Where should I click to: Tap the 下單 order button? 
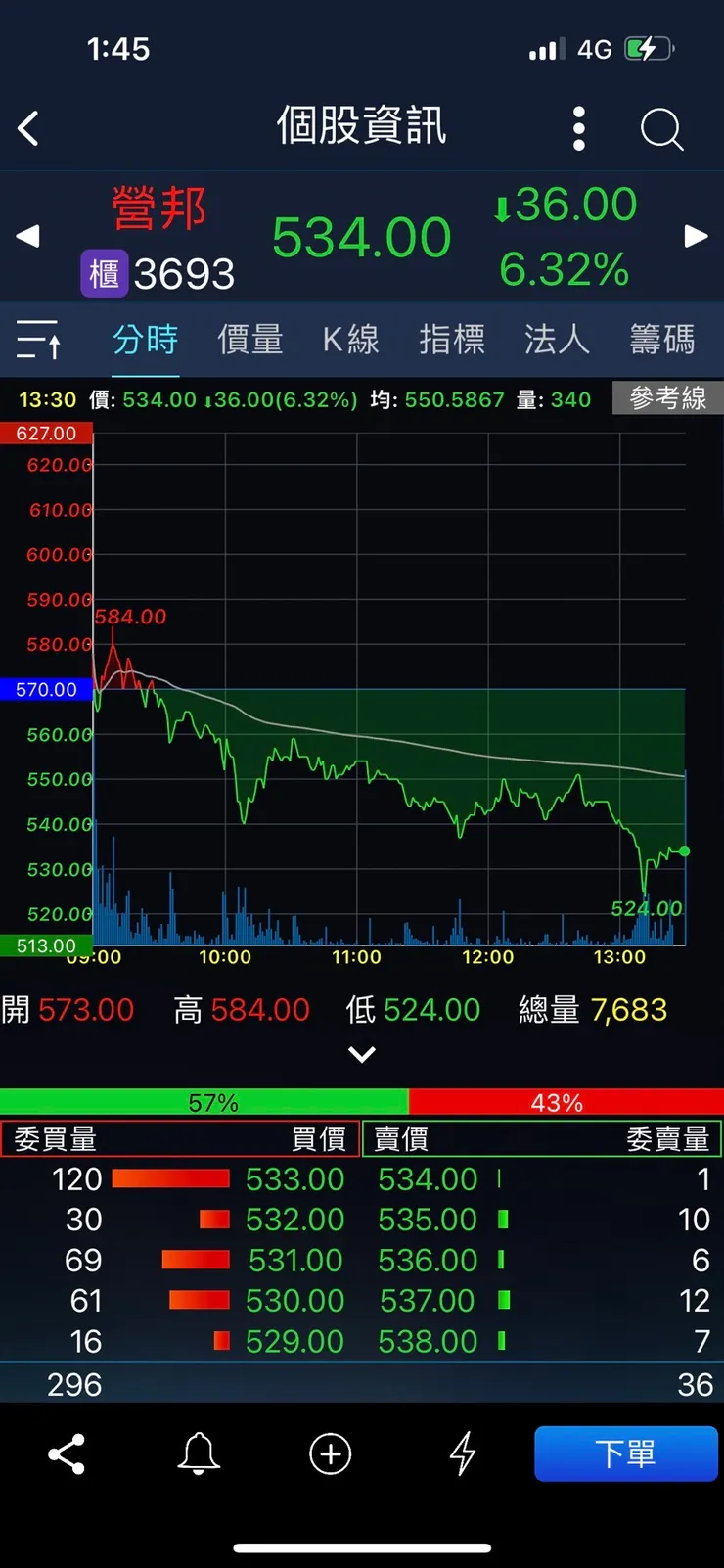coord(626,1454)
